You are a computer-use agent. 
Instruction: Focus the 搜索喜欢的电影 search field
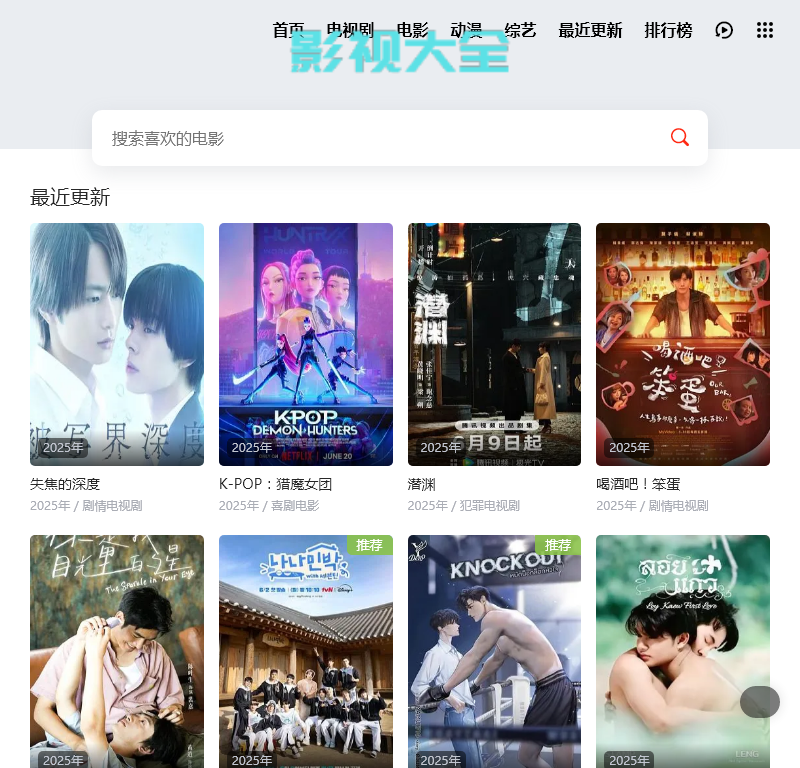click(380, 138)
